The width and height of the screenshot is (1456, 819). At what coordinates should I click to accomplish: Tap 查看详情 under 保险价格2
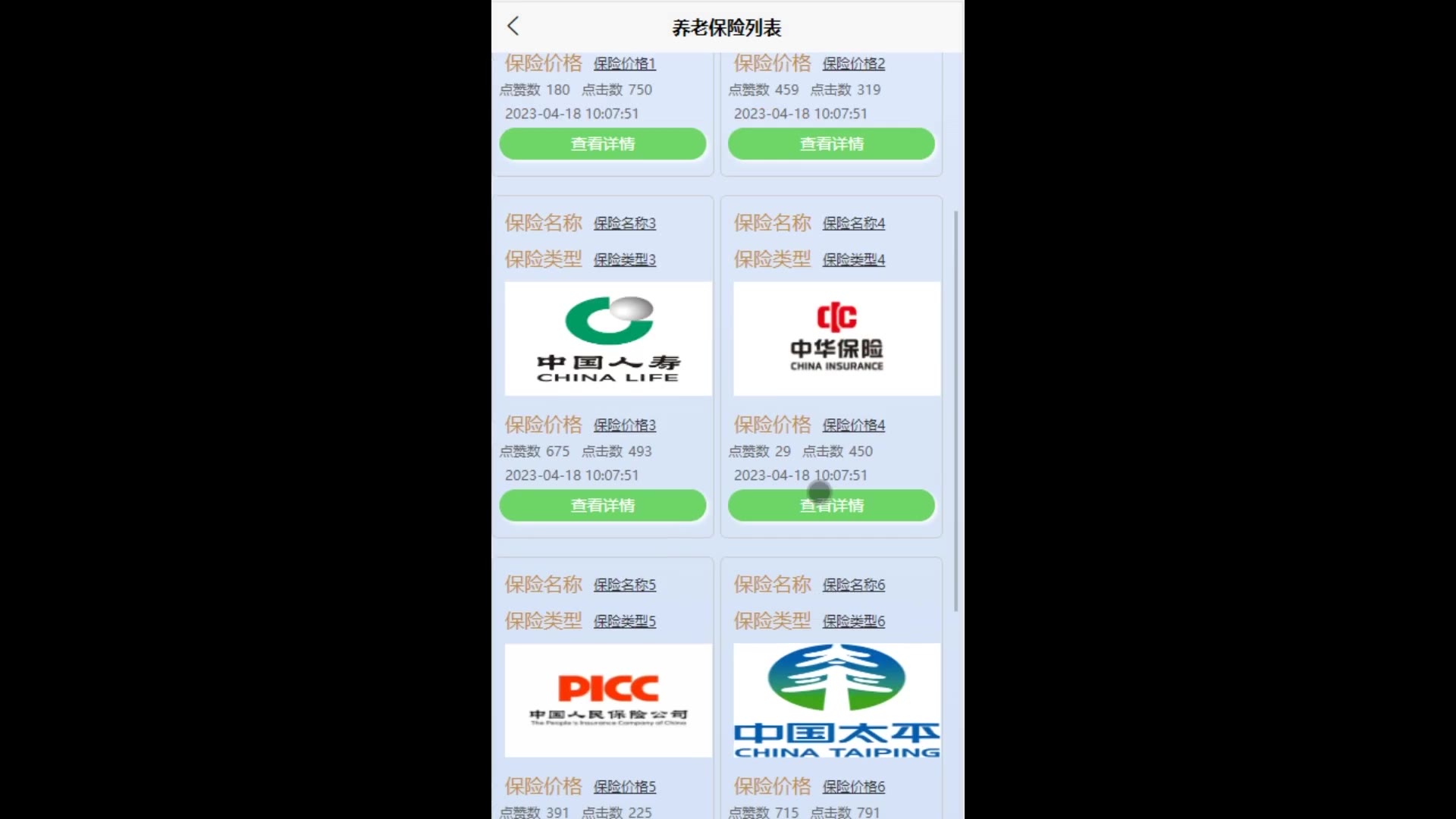tap(831, 144)
